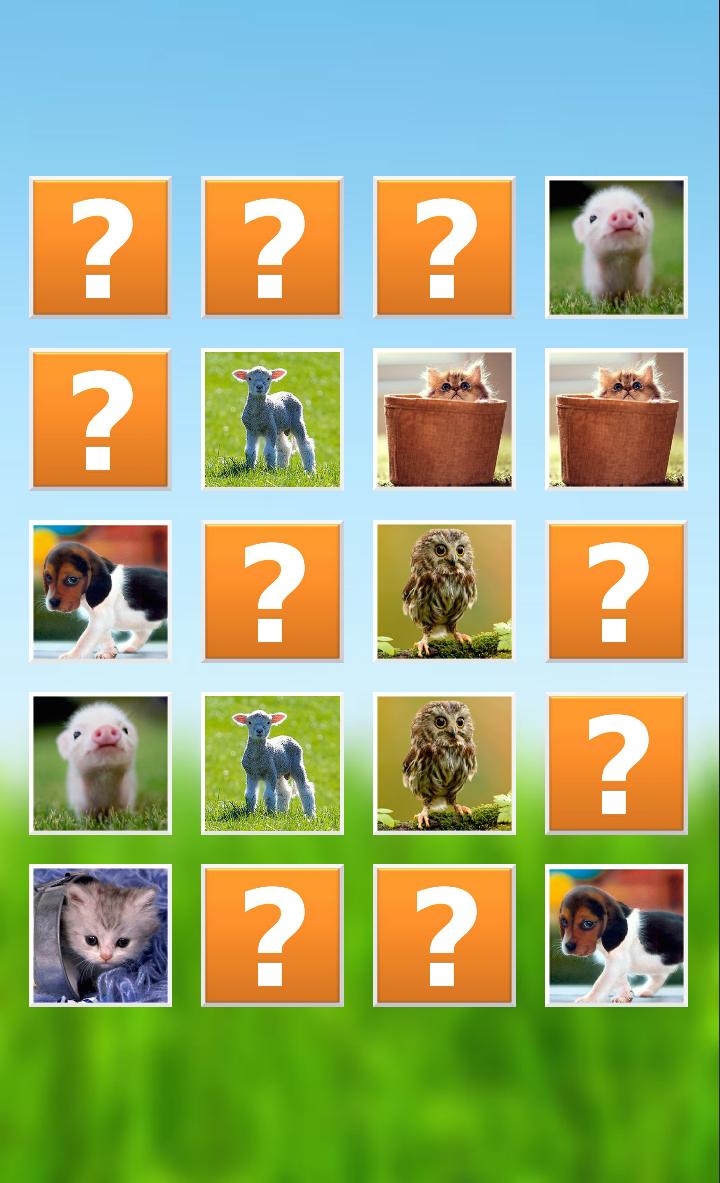Flip the piglet card in the top row
Image resolution: width=720 pixels, height=1183 pixels.
615,246
